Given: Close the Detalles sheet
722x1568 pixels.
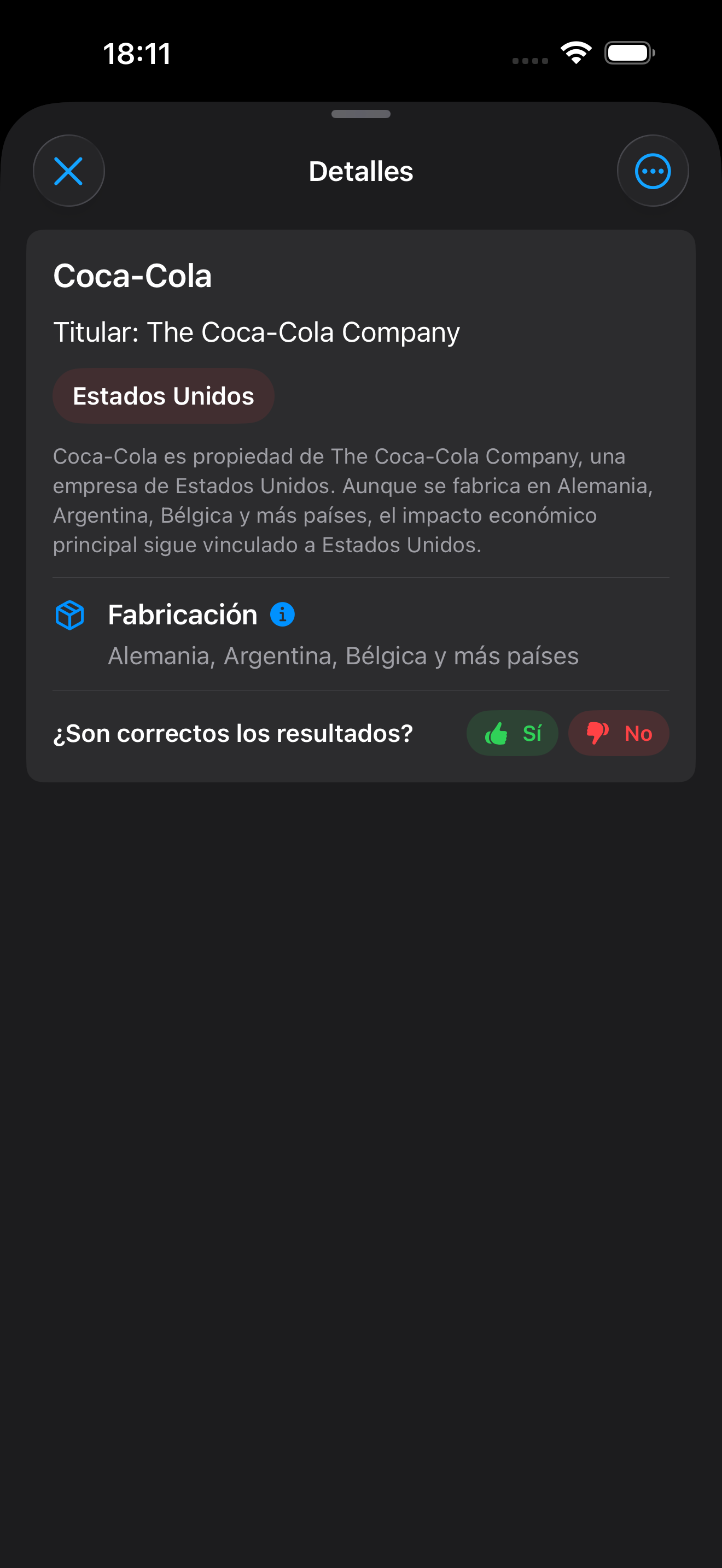Looking at the screenshot, I should pyautogui.click(x=69, y=171).
